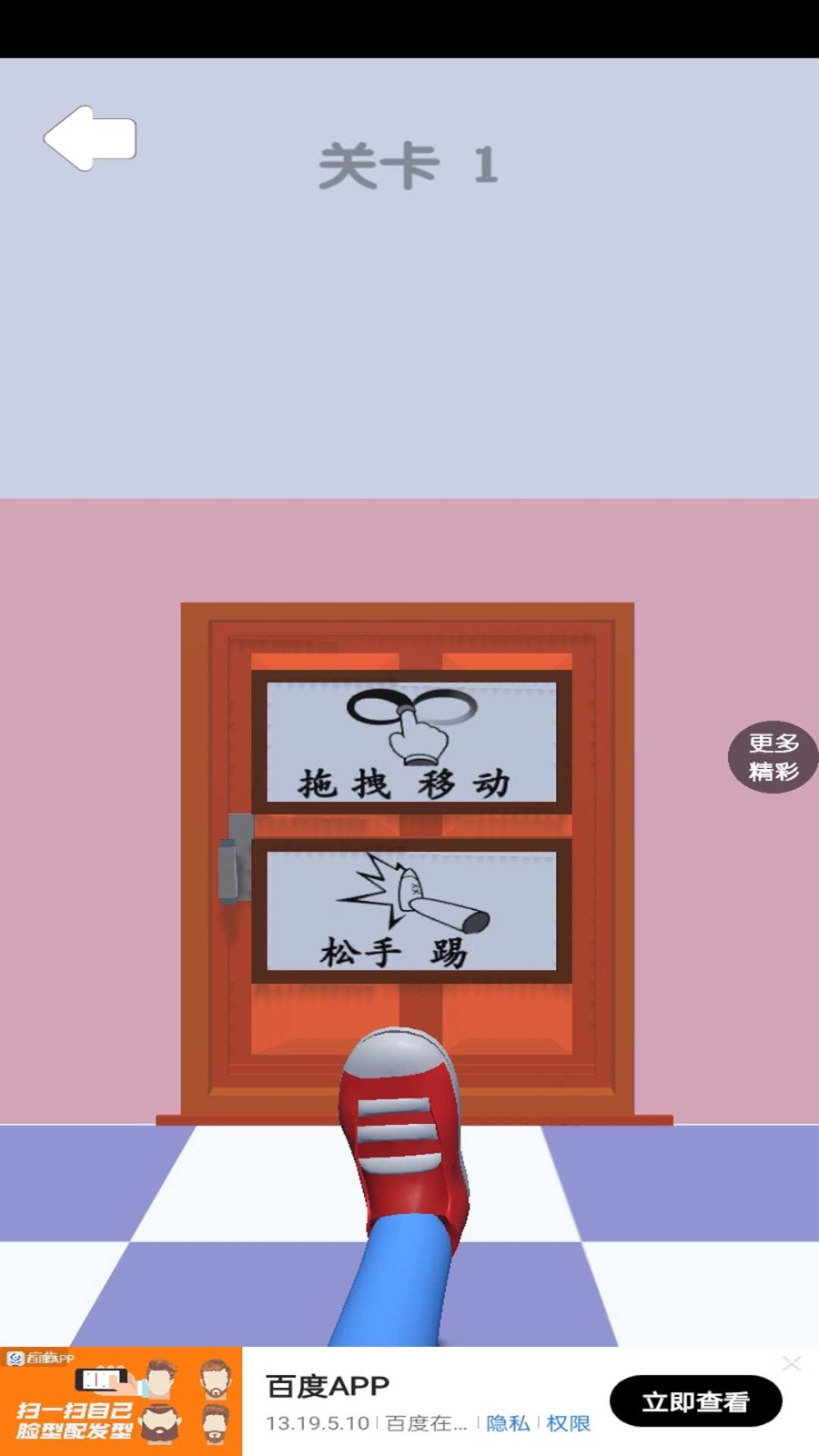Tap the 百度APP ad title
This screenshot has width=819, height=1456.
click(328, 1385)
